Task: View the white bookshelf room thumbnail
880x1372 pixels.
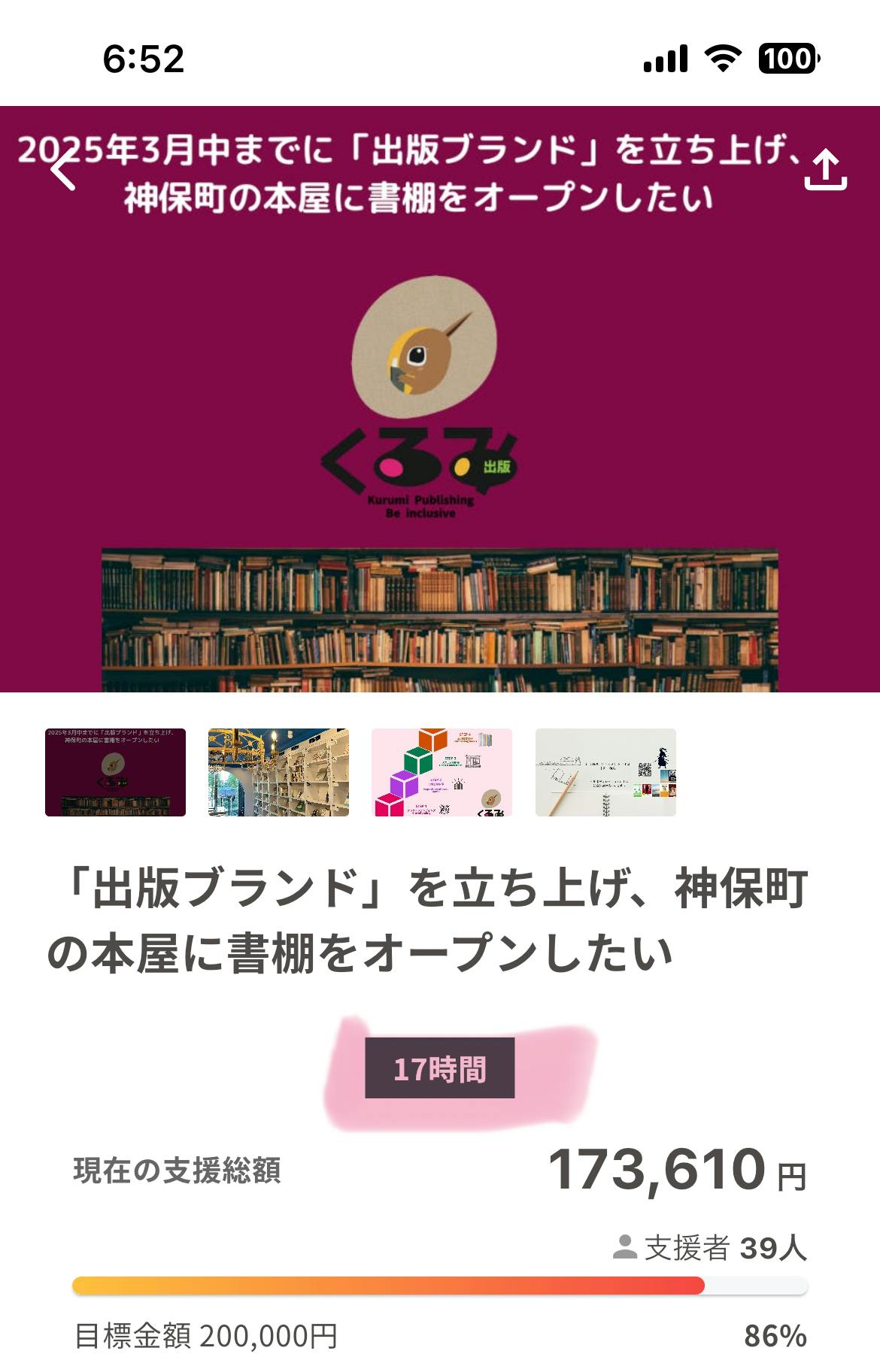Action: click(x=278, y=772)
